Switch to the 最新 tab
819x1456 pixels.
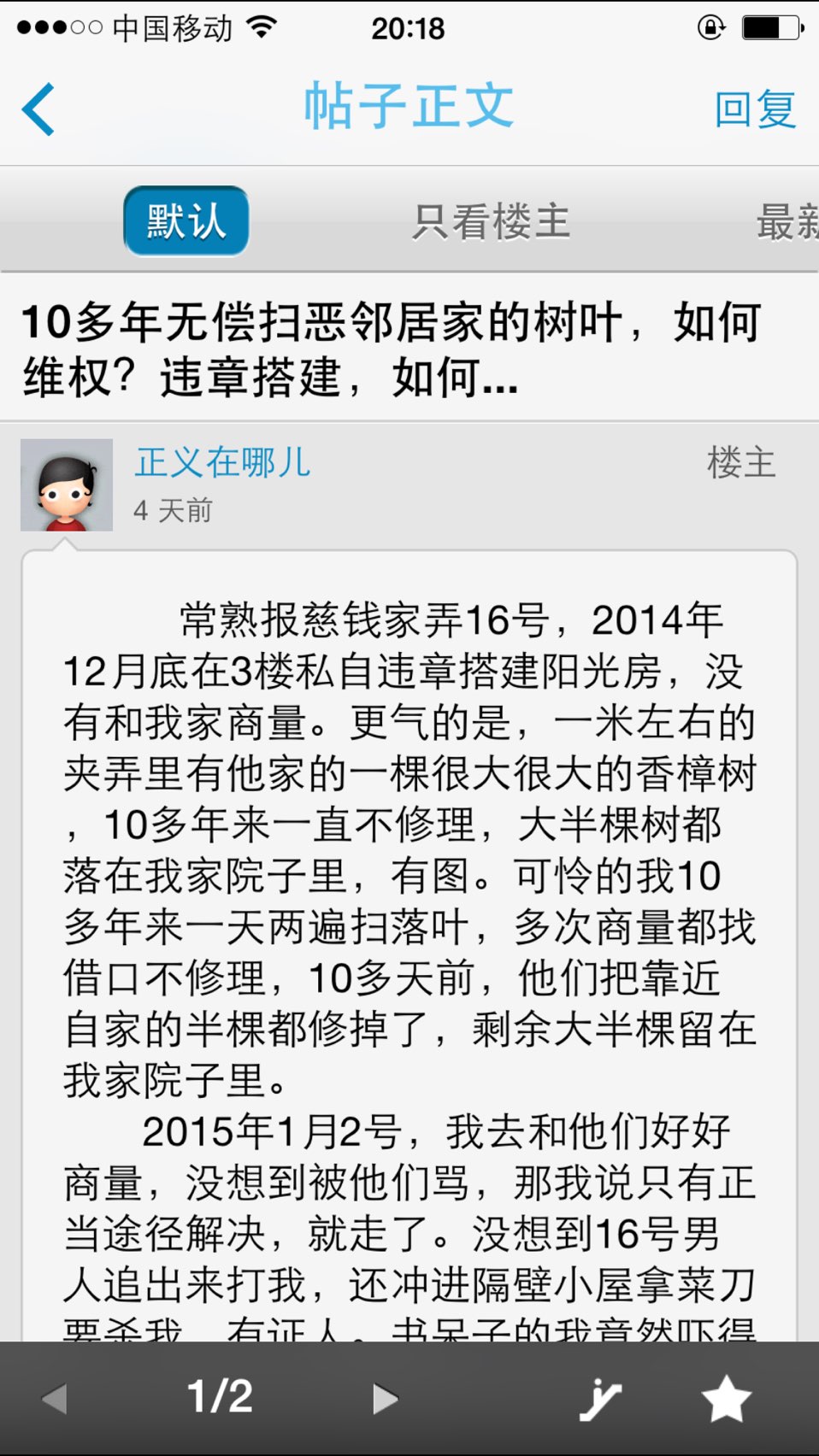pos(788,222)
